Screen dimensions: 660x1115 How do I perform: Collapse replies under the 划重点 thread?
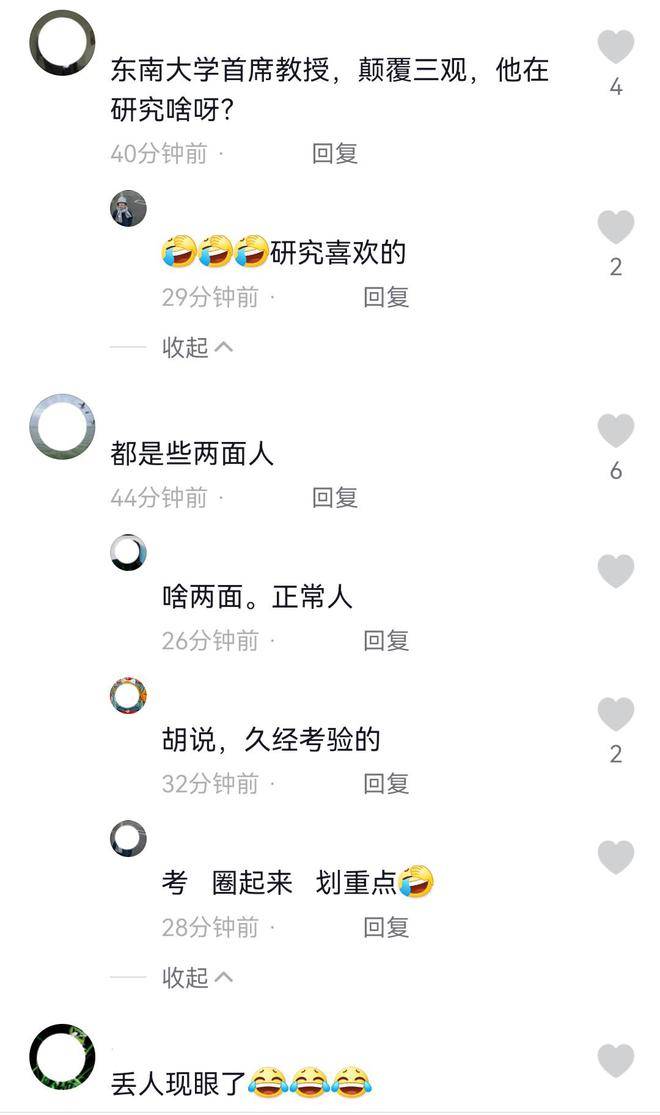click(x=197, y=977)
